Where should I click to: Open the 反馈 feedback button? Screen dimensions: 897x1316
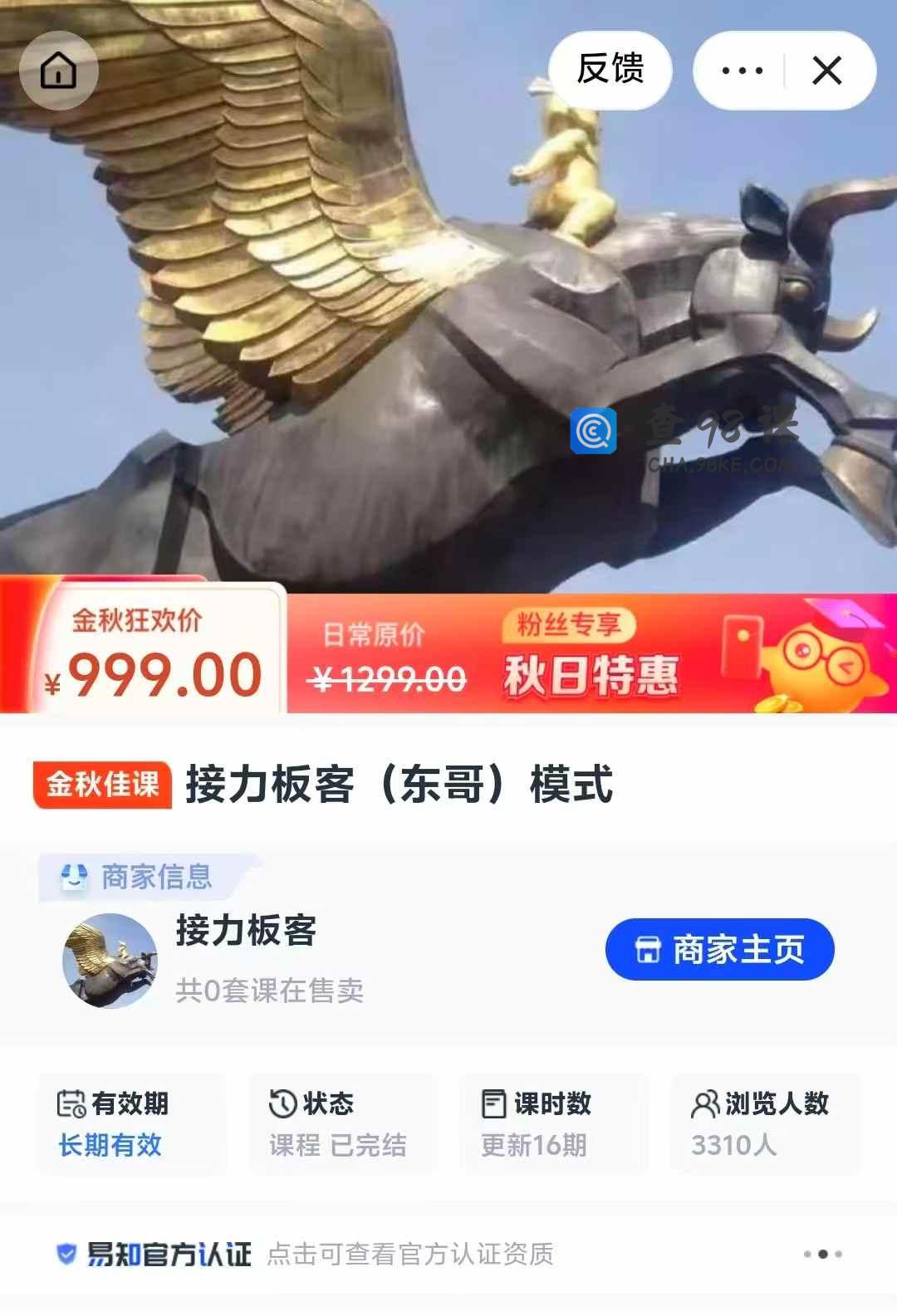coord(610,70)
